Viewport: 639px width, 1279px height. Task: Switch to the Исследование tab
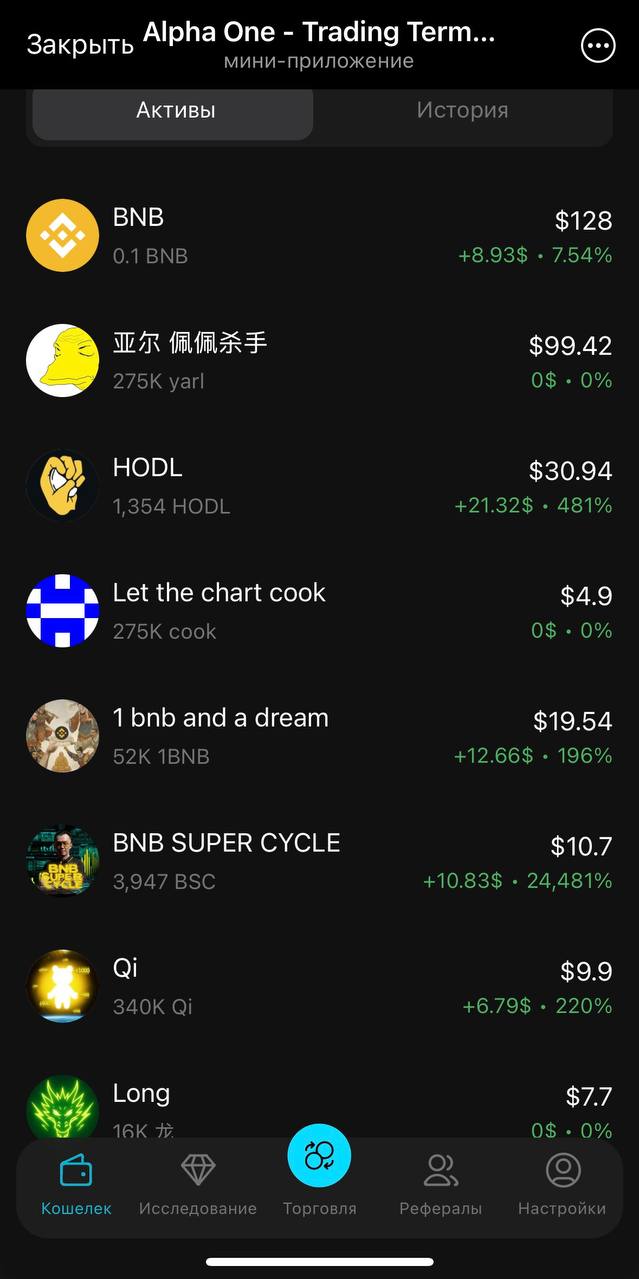click(x=198, y=1185)
